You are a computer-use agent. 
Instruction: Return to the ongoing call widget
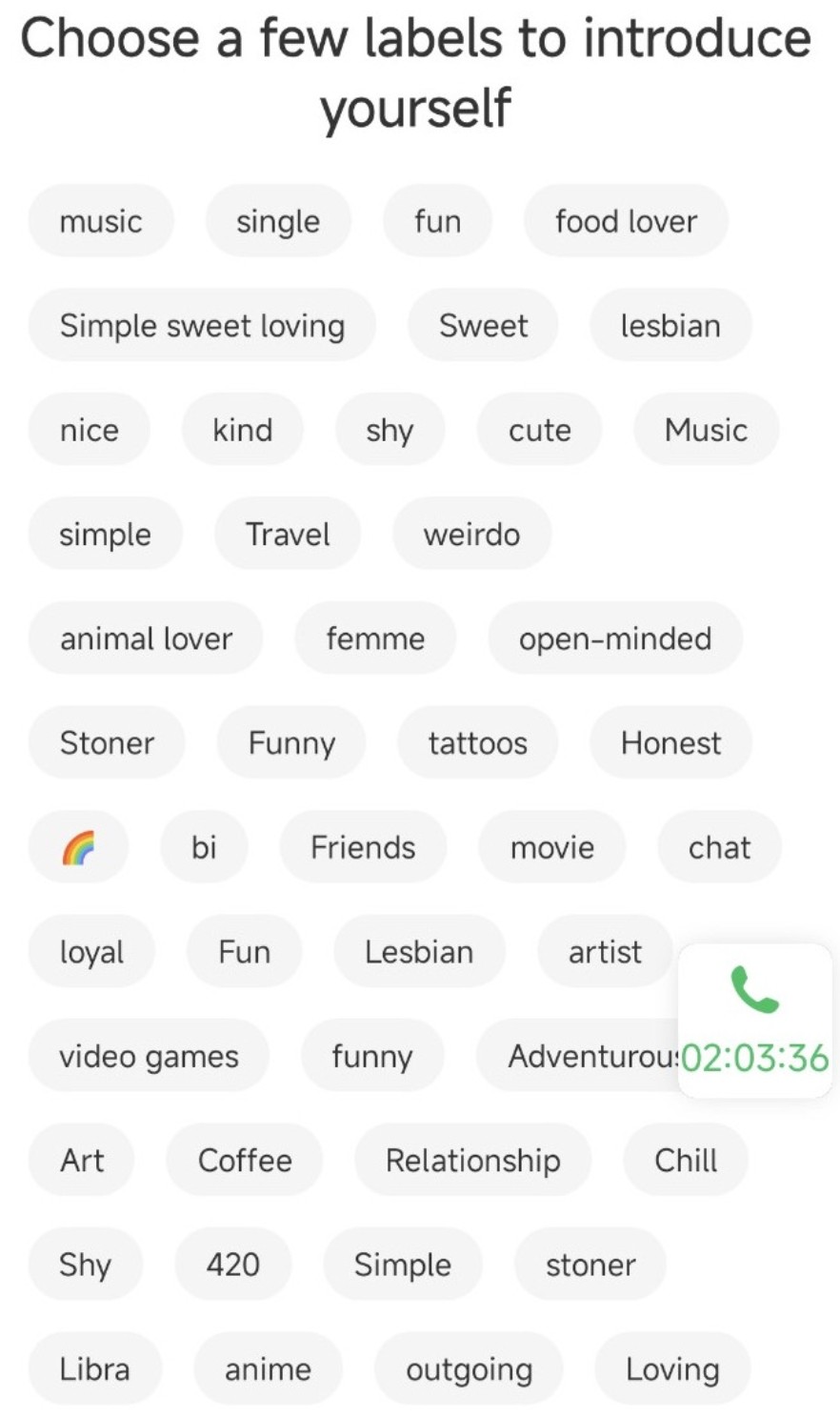[754, 1021]
